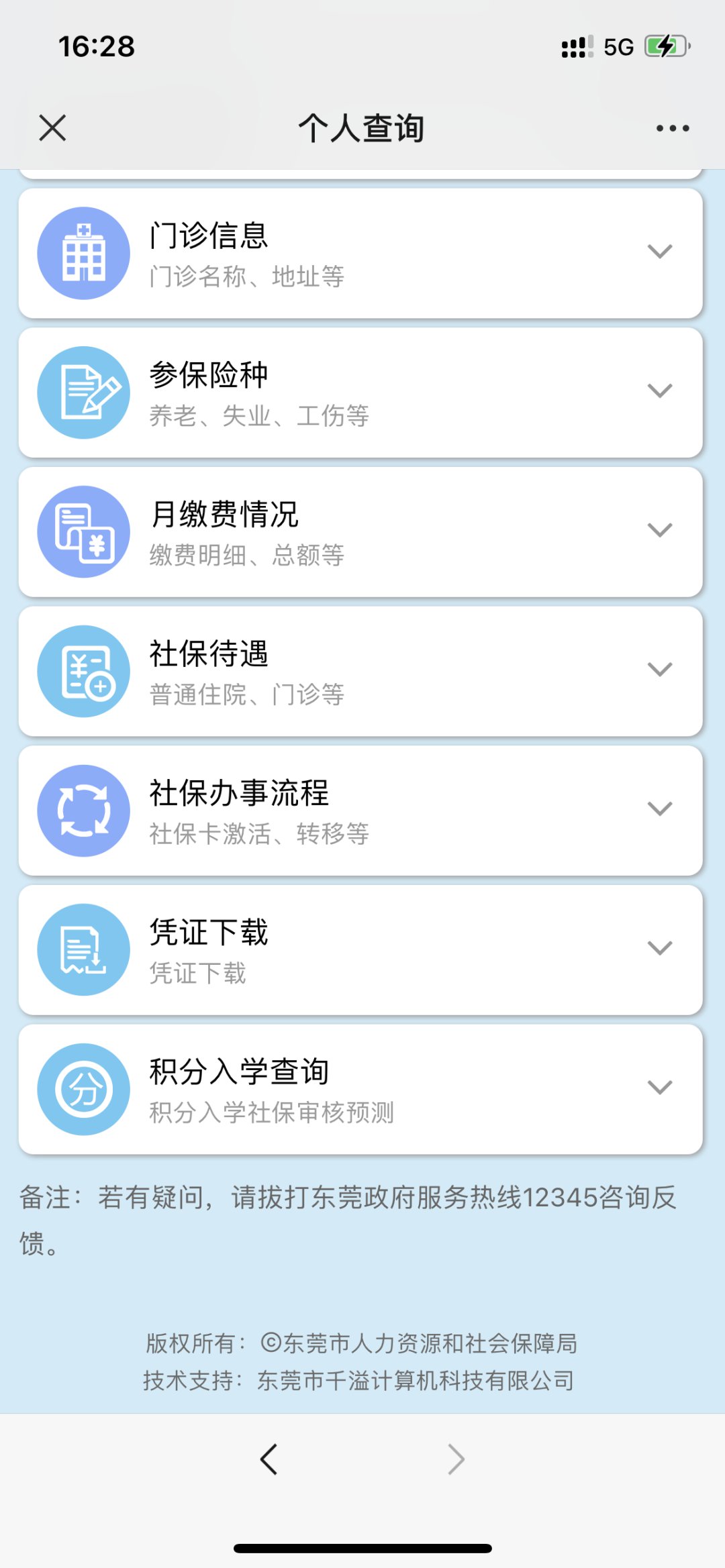Open the three-dot more options menu
The image size is (725, 1568).
point(673,128)
